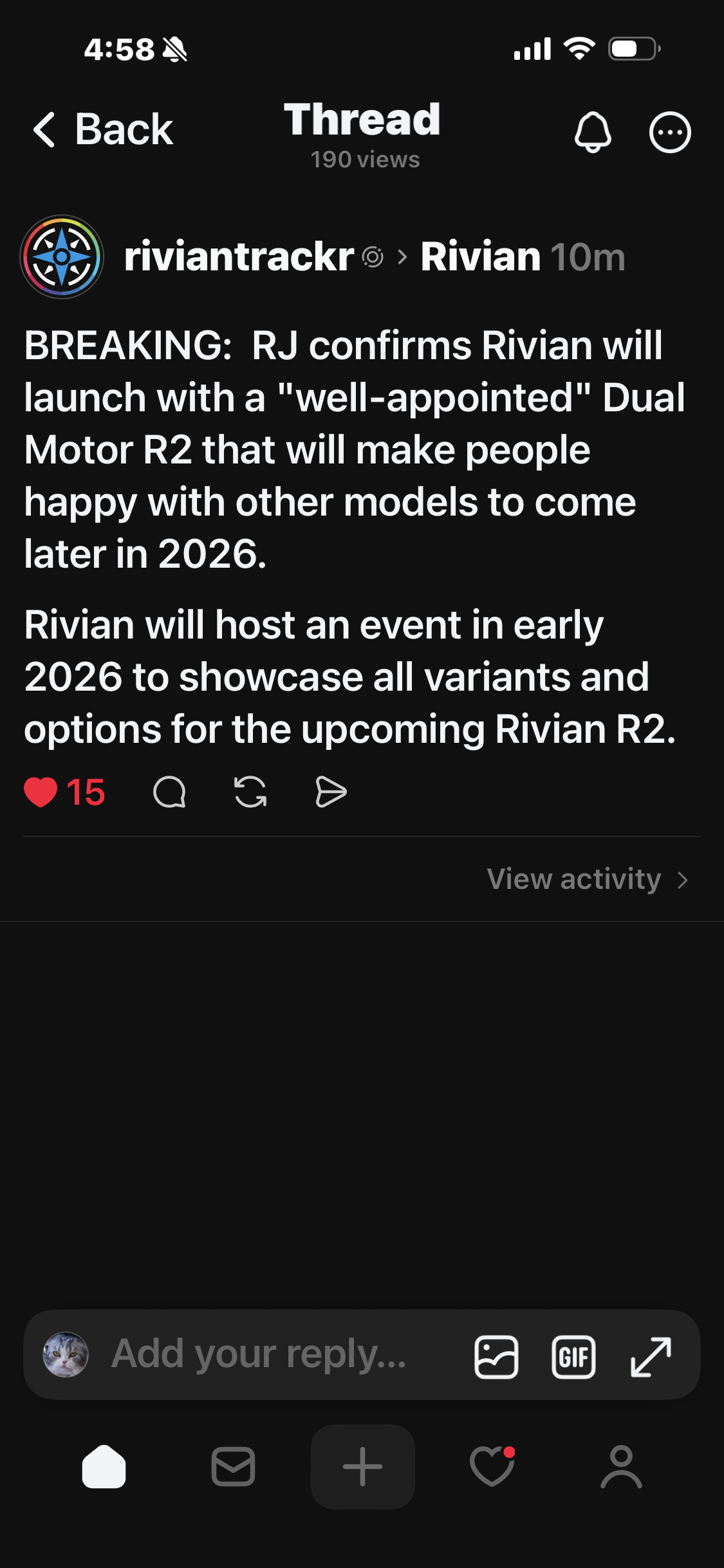The height and width of the screenshot is (1568, 724).
Task: Expand the reply composer
Action: (651, 1357)
